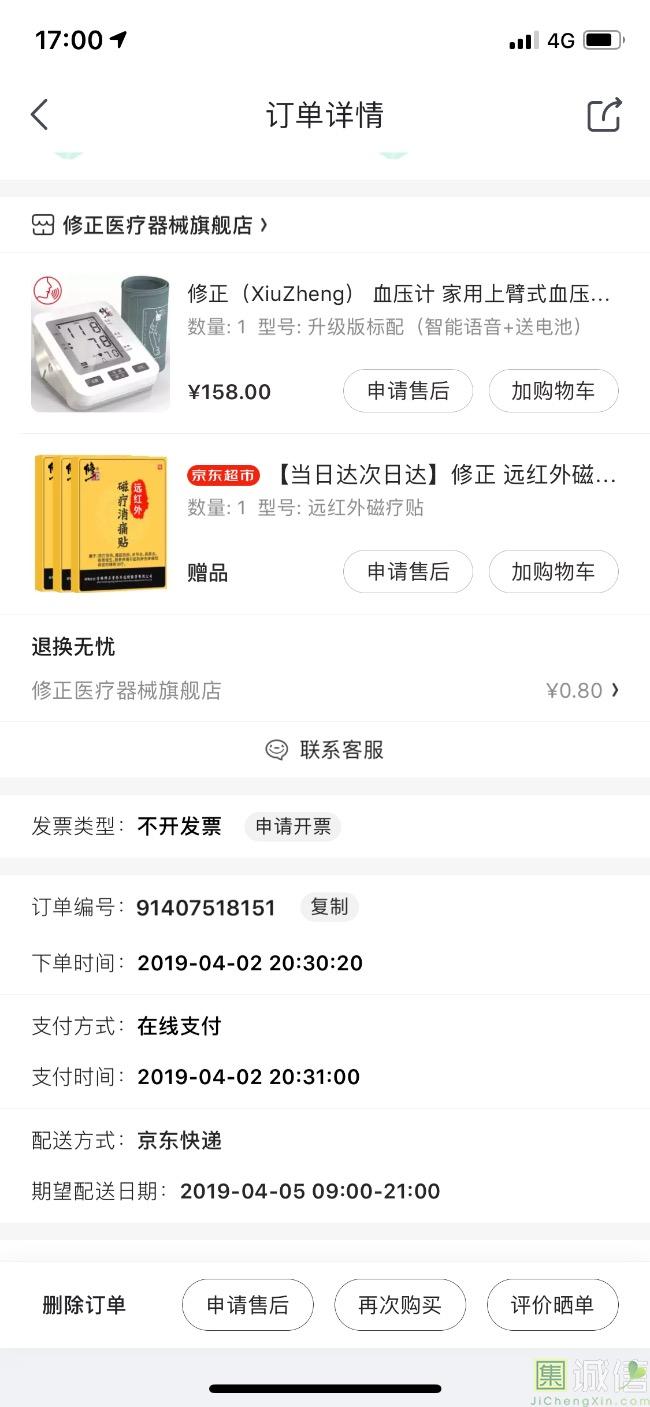Viewport: 650px width, 1407px height.
Task: Copy the order number with 复制
Action: (x=329, y=907)
